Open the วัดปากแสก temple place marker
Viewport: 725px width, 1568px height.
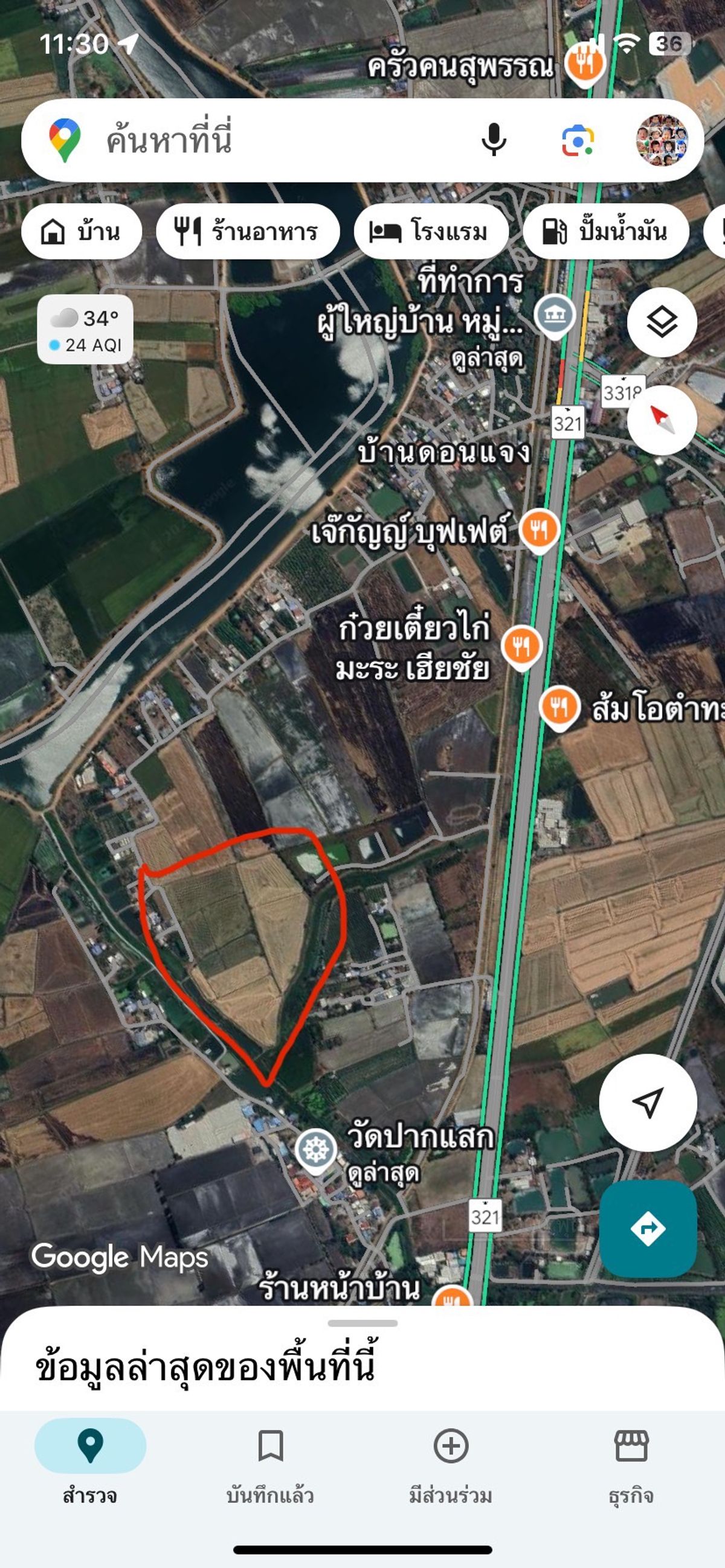pos(315,1150)
